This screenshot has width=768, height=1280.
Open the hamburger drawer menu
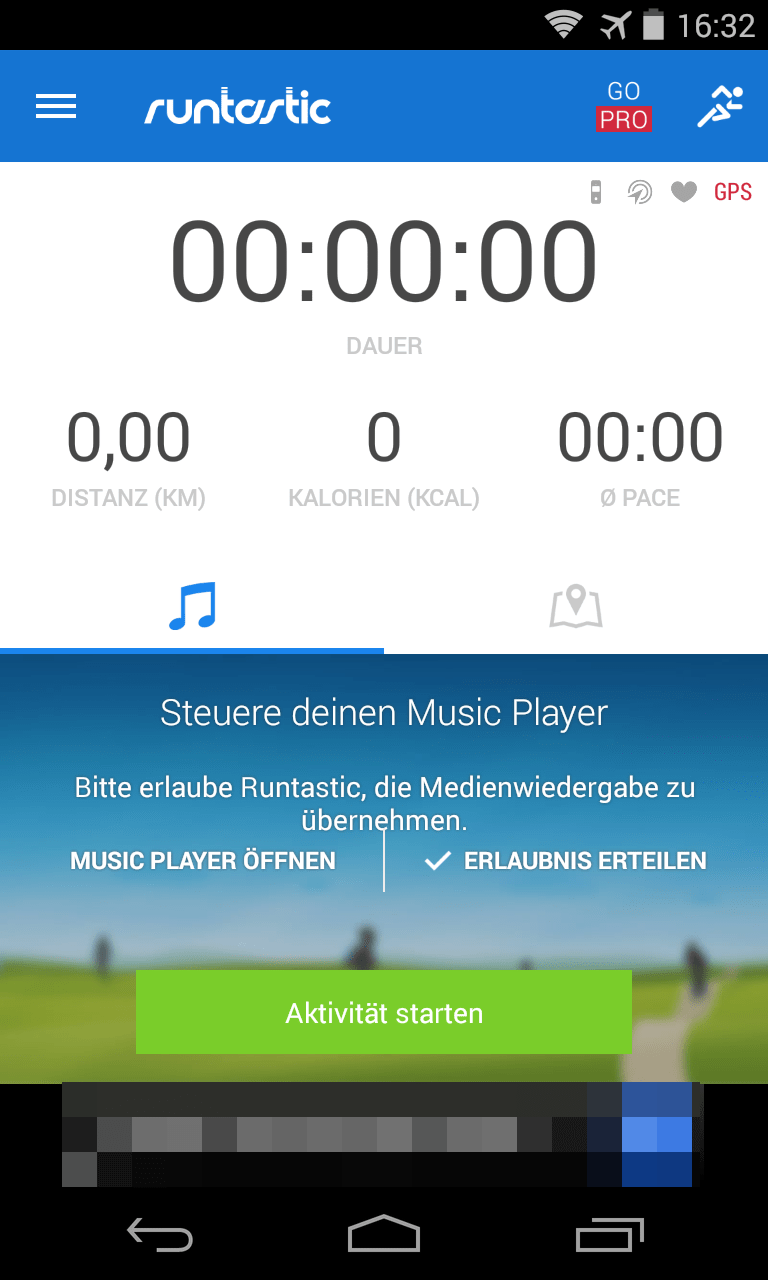56,107
